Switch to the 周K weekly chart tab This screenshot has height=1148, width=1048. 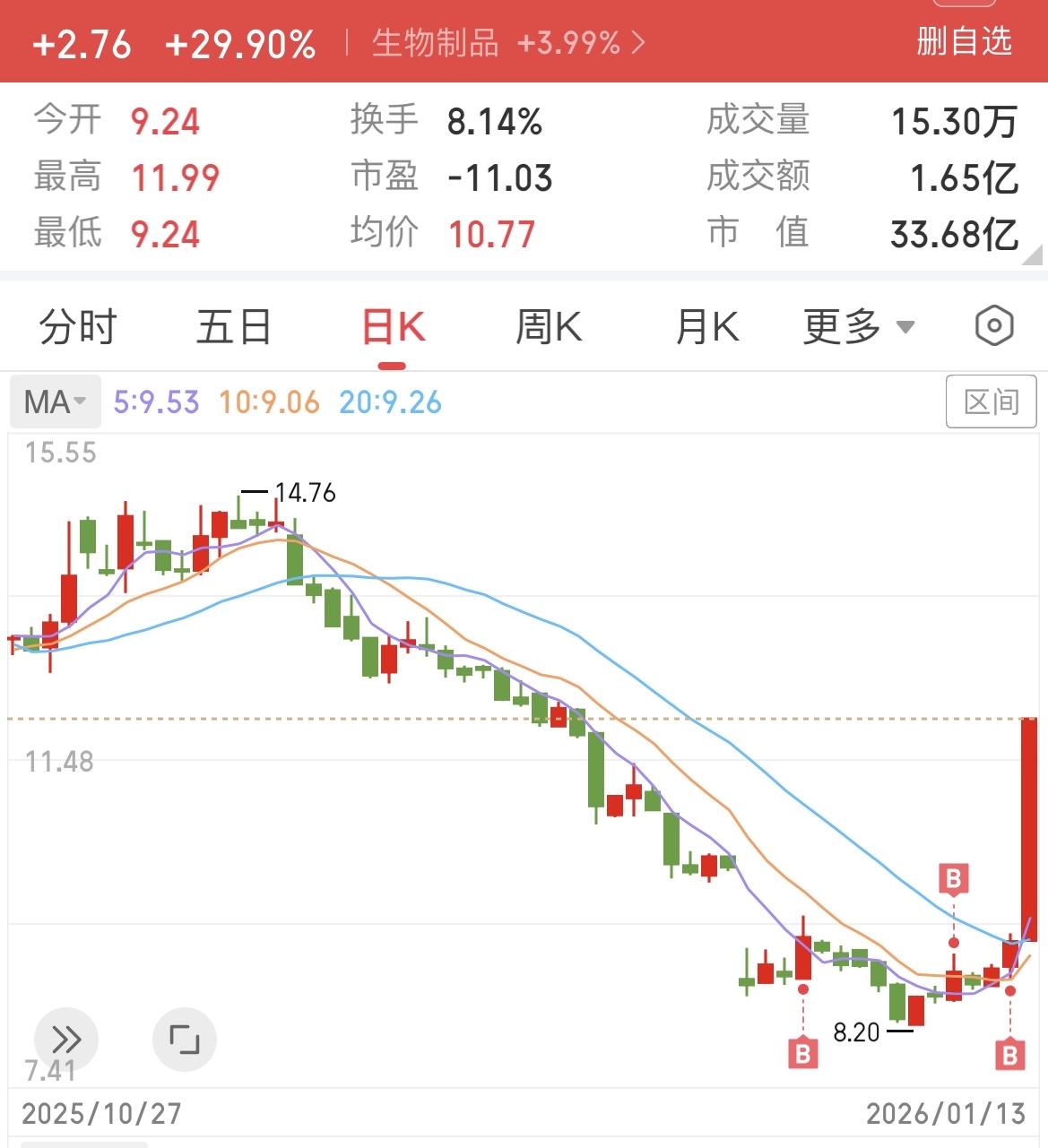[x=550, y=327]
